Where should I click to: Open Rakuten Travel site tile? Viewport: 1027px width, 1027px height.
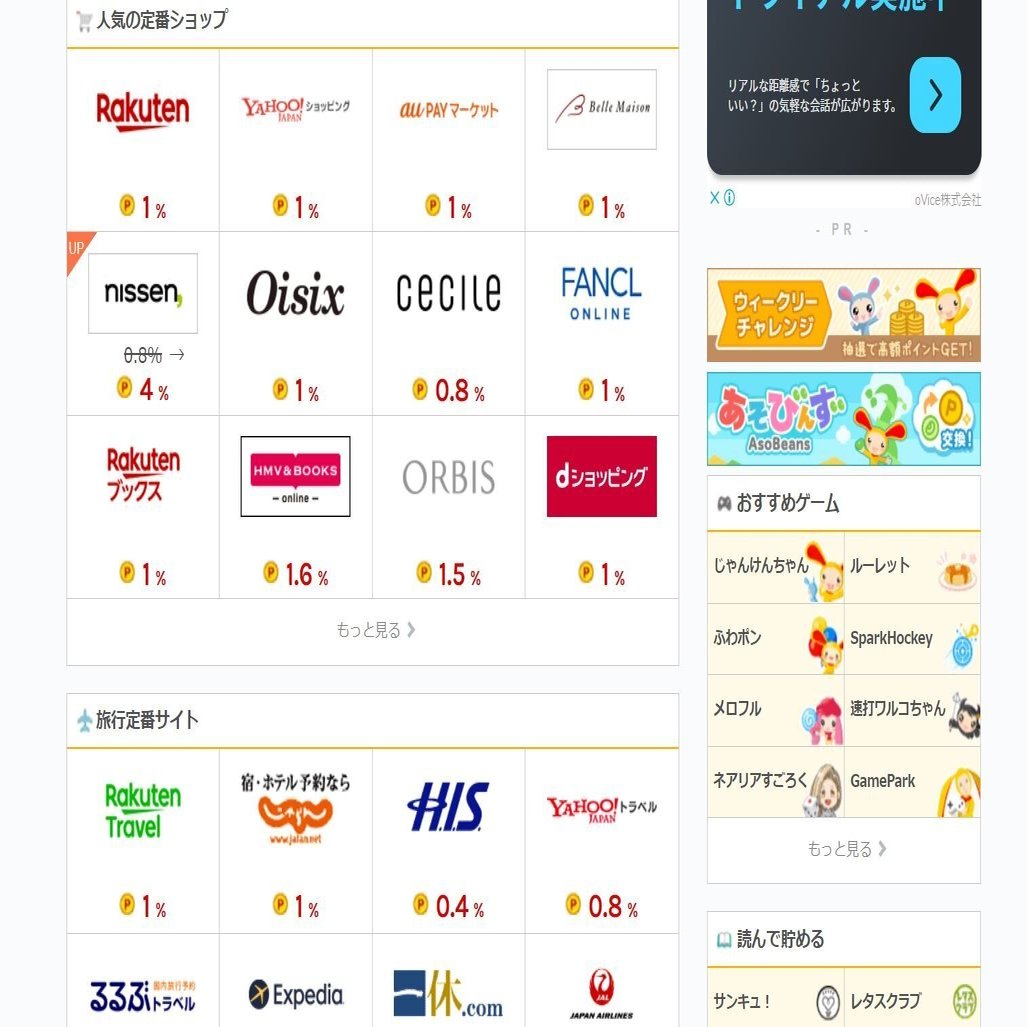click(x=143, y=840)
